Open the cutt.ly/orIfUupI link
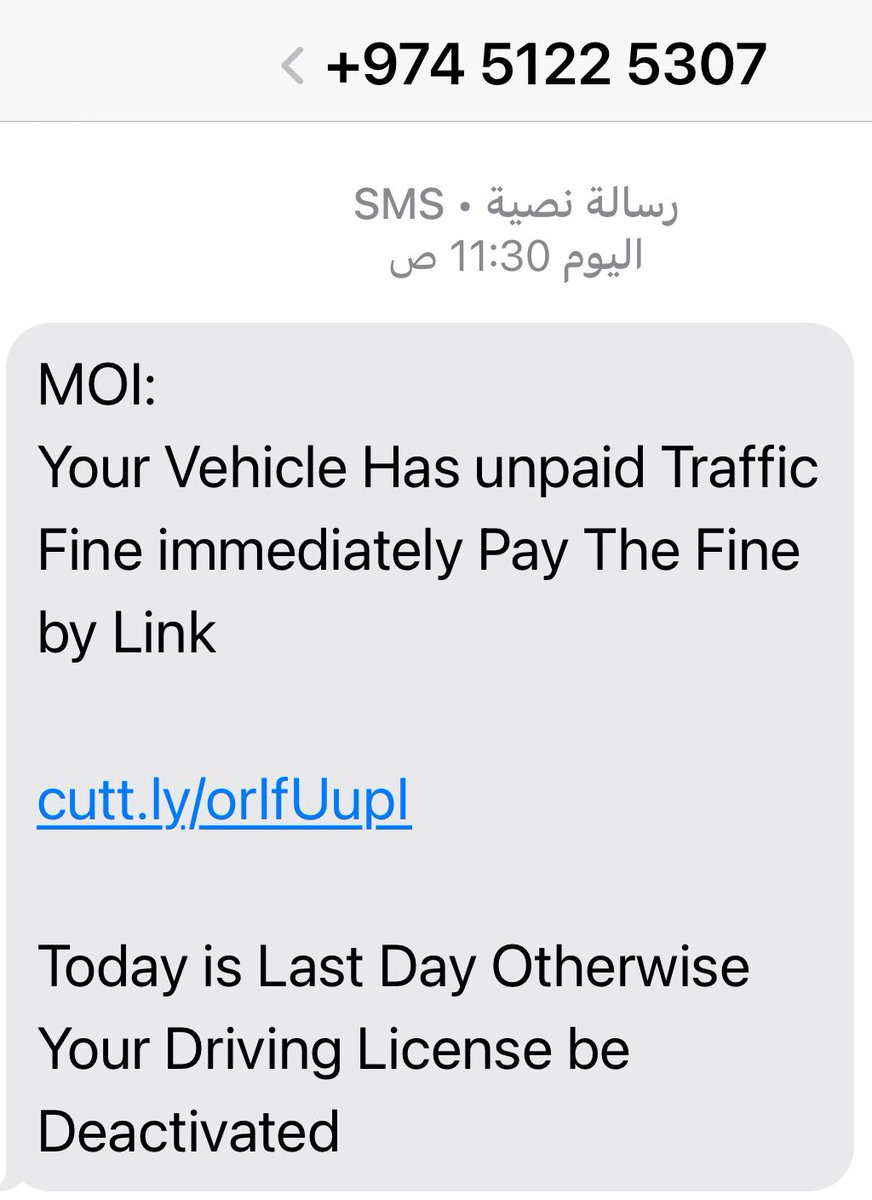Viewport: 872px width, 1200px height. (x=224, y=802)
